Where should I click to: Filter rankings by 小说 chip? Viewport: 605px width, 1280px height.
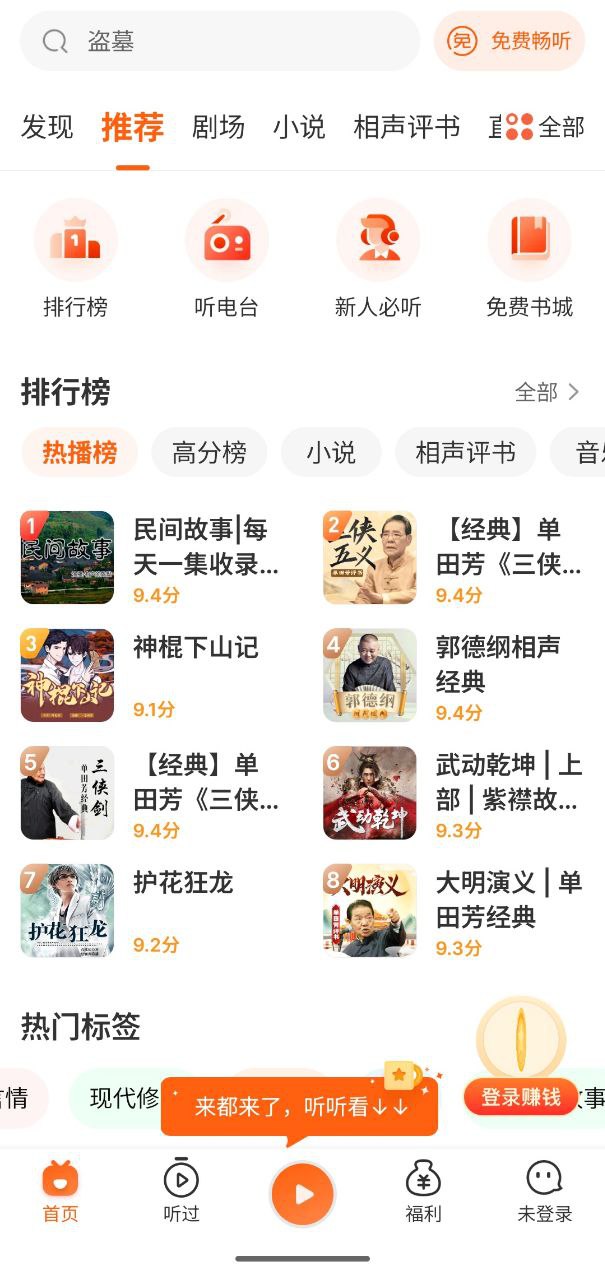coord(331,453)
